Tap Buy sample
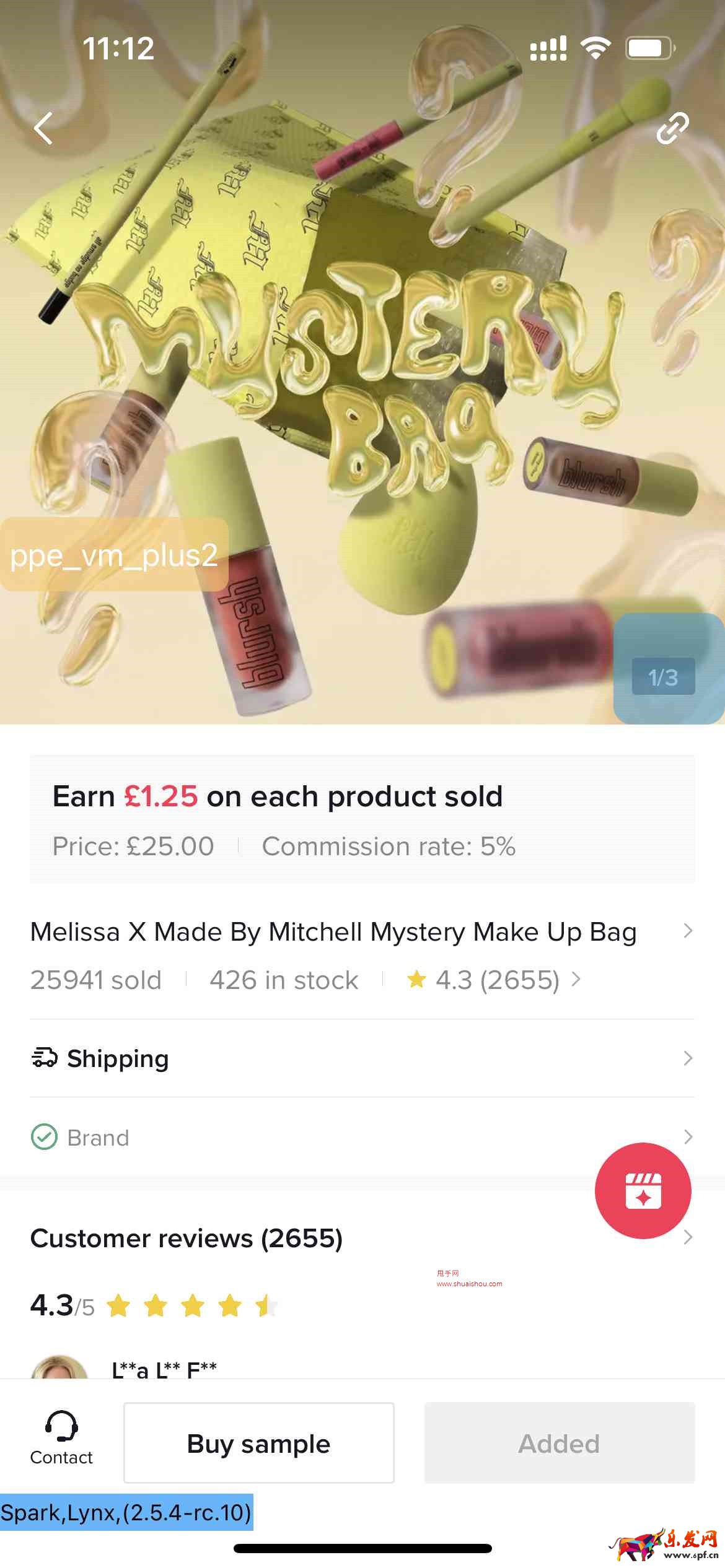Screen dimensions: 725x1568 click(x=258, y=1444)
